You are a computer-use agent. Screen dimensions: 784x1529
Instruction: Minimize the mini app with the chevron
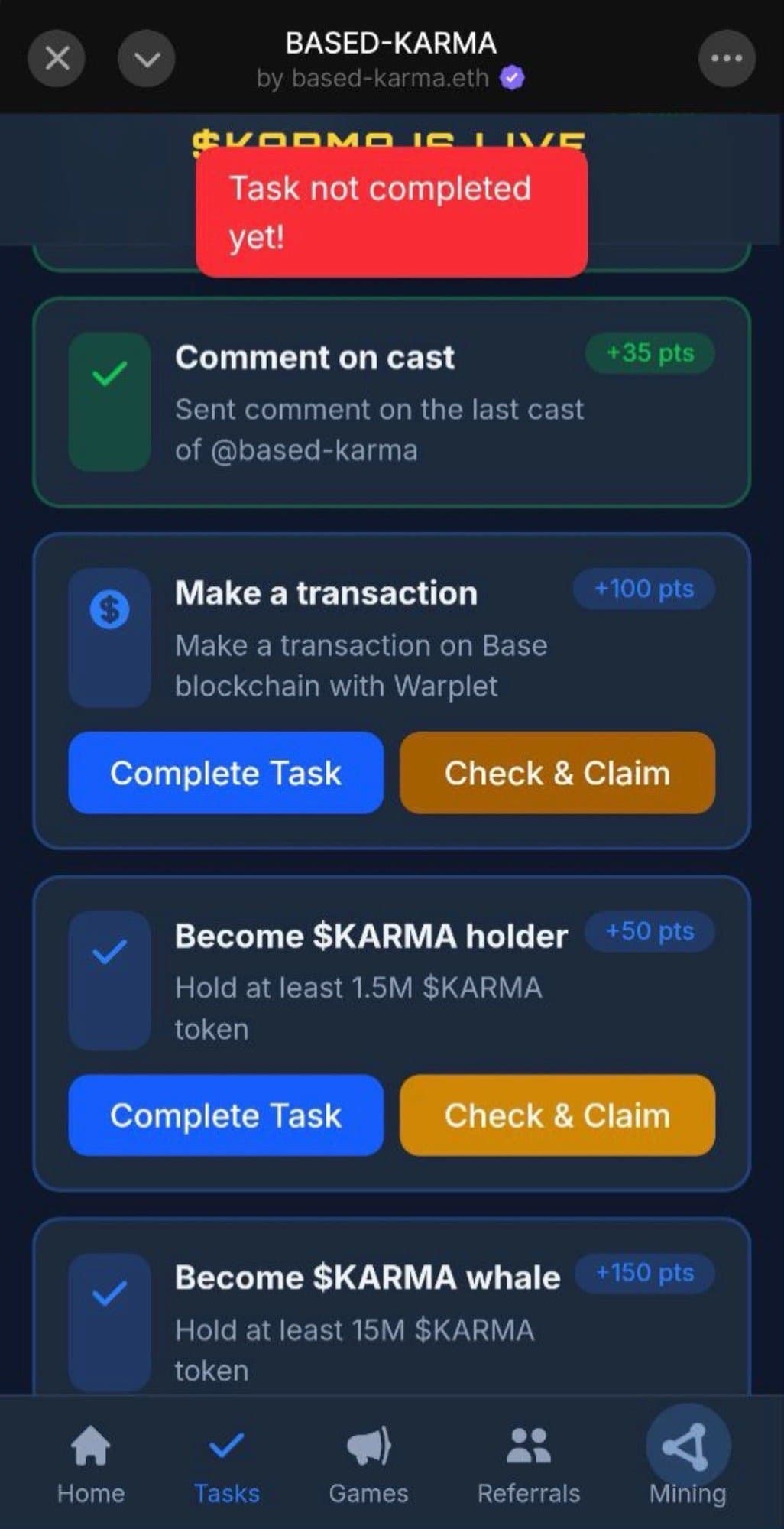[x=146, y=58]
